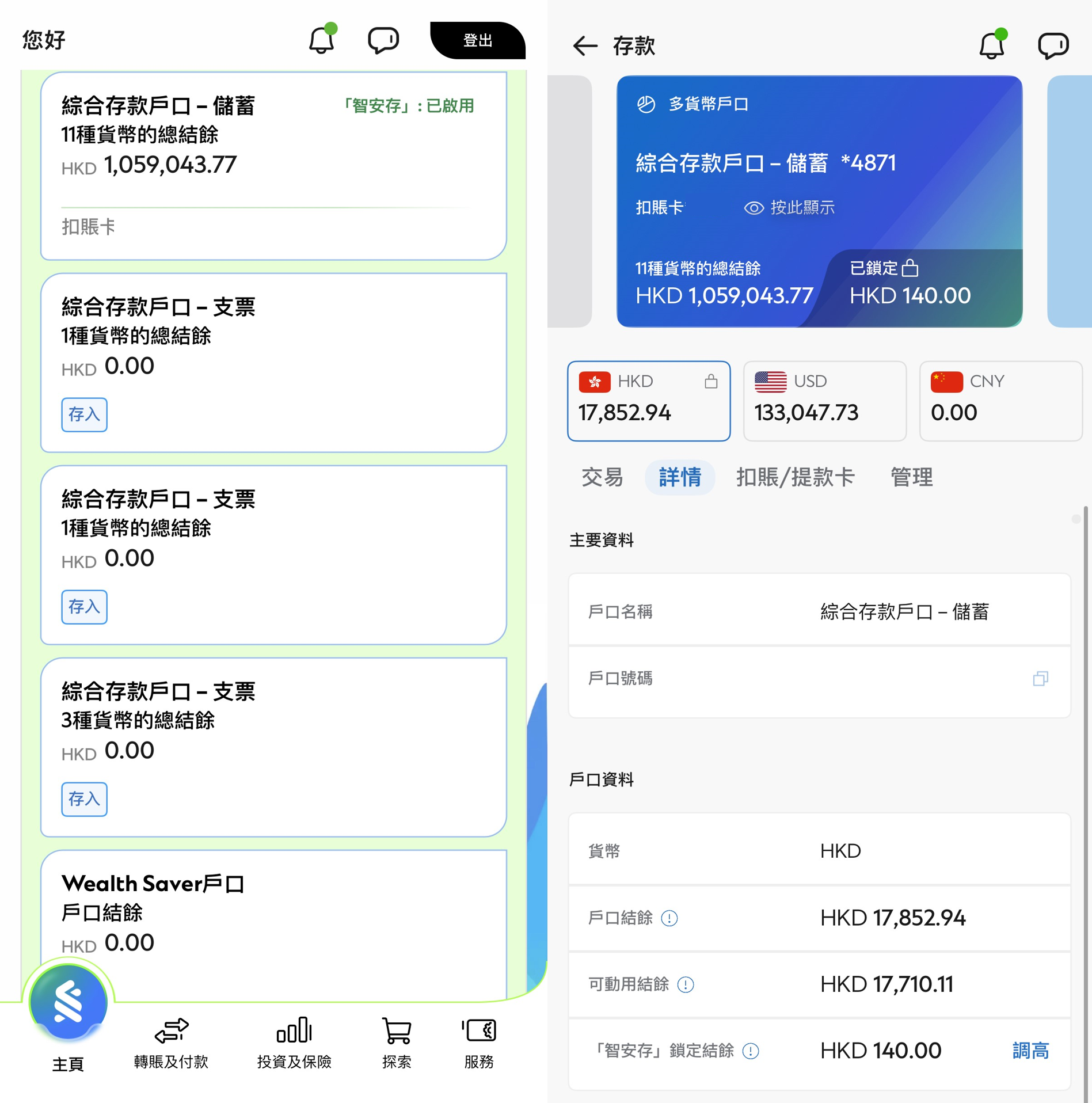The height and width of the screenshot is (1103, 1092).
Task: Tap the 登出 logout button
Action: pyautogui.click(x=477, y=40)
